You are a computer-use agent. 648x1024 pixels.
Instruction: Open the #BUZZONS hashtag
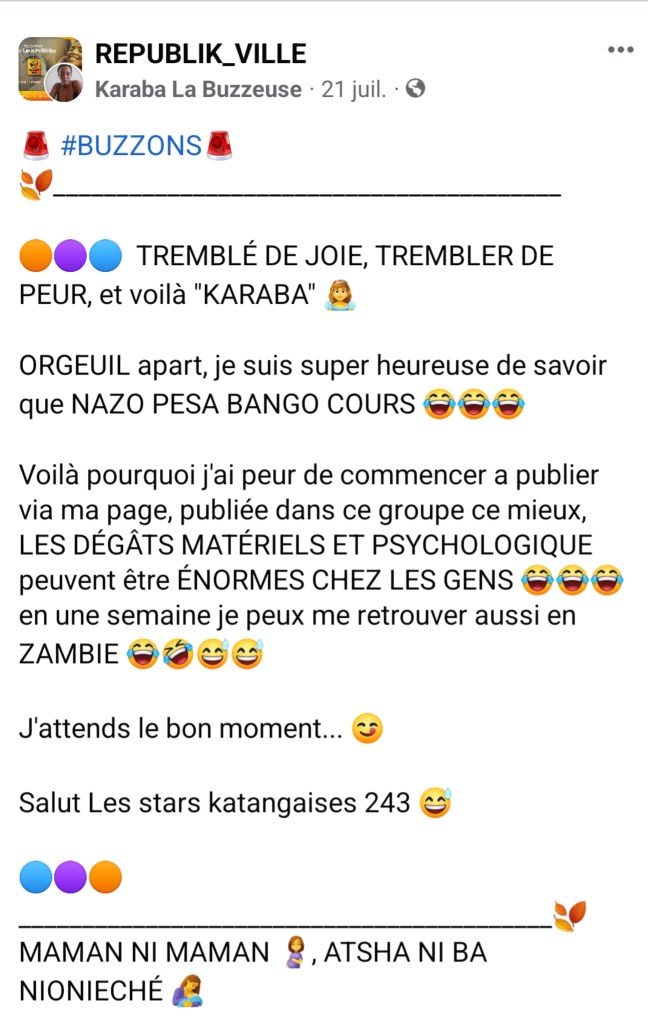click(131, 146)
